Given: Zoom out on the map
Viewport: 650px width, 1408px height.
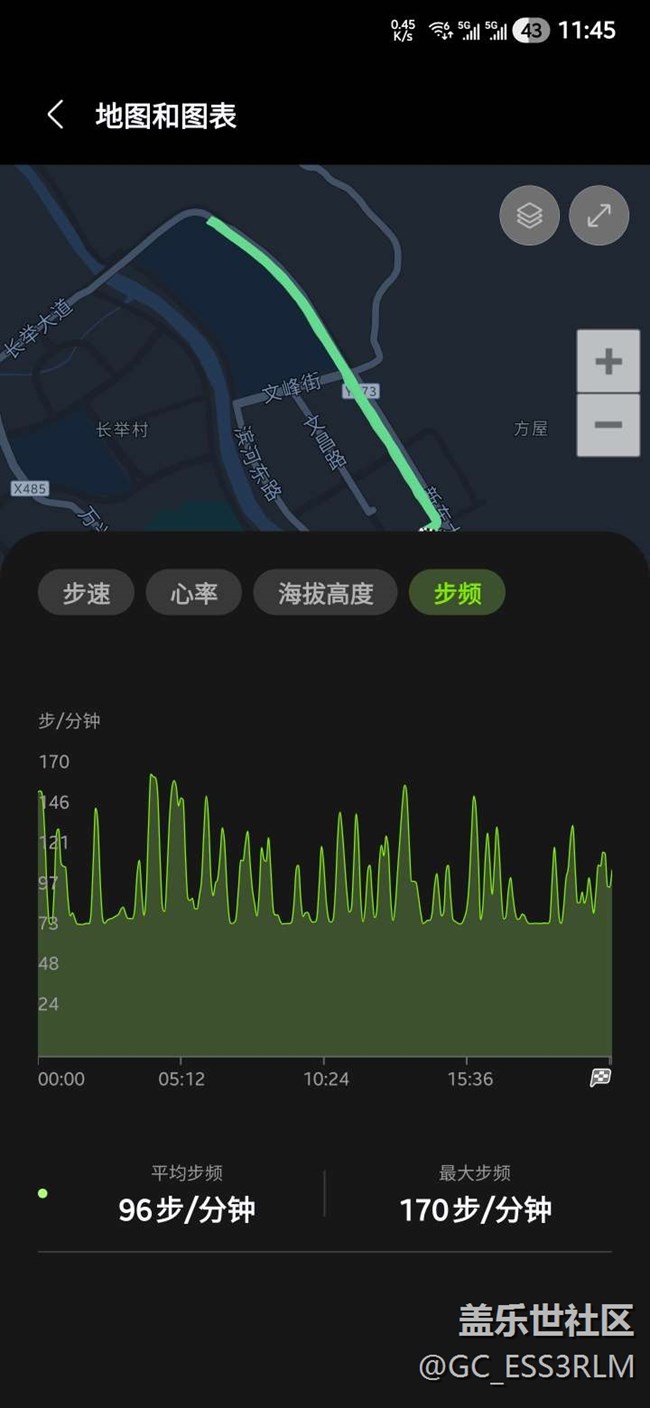Looking at the screenshot, I should click(608, 425).
